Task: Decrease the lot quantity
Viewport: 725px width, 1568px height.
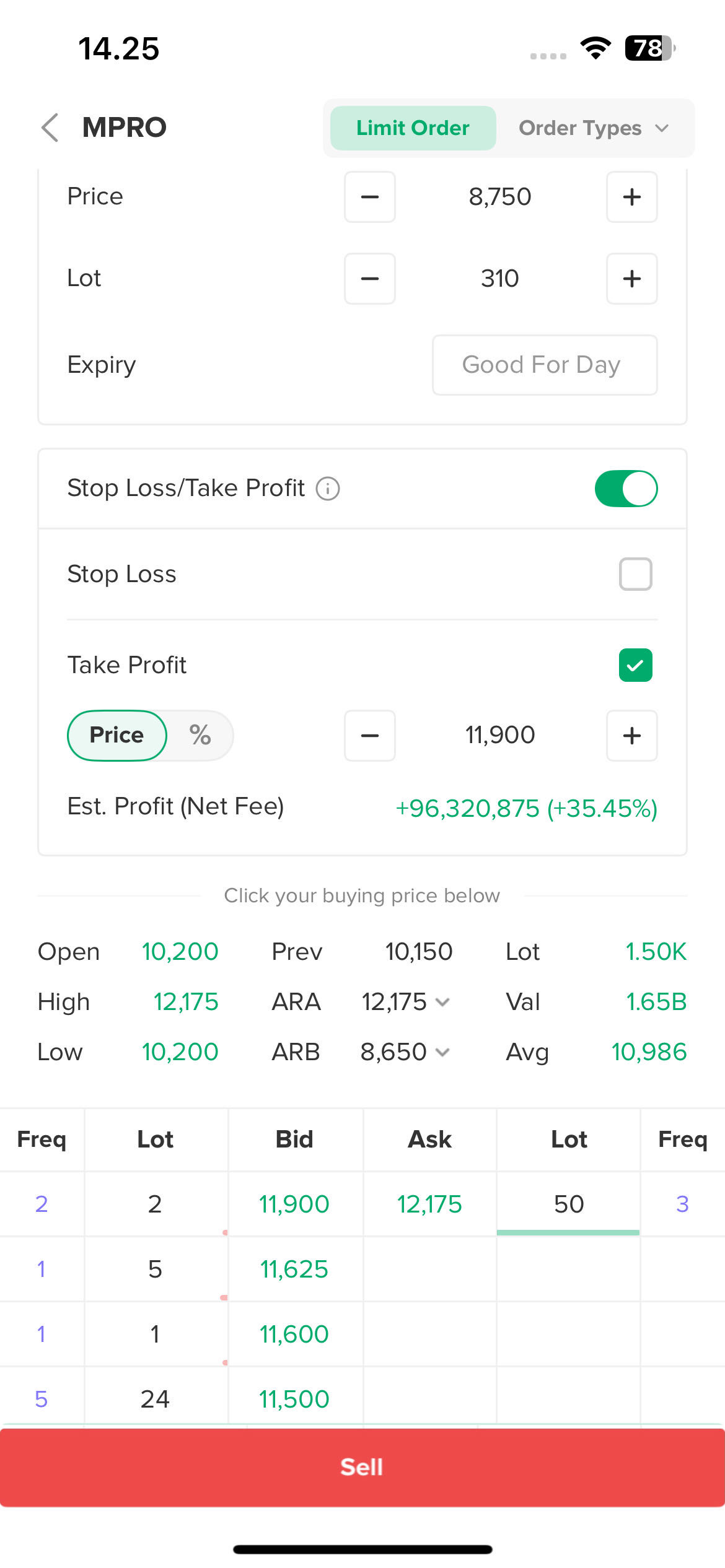Action: coord(370,279)
